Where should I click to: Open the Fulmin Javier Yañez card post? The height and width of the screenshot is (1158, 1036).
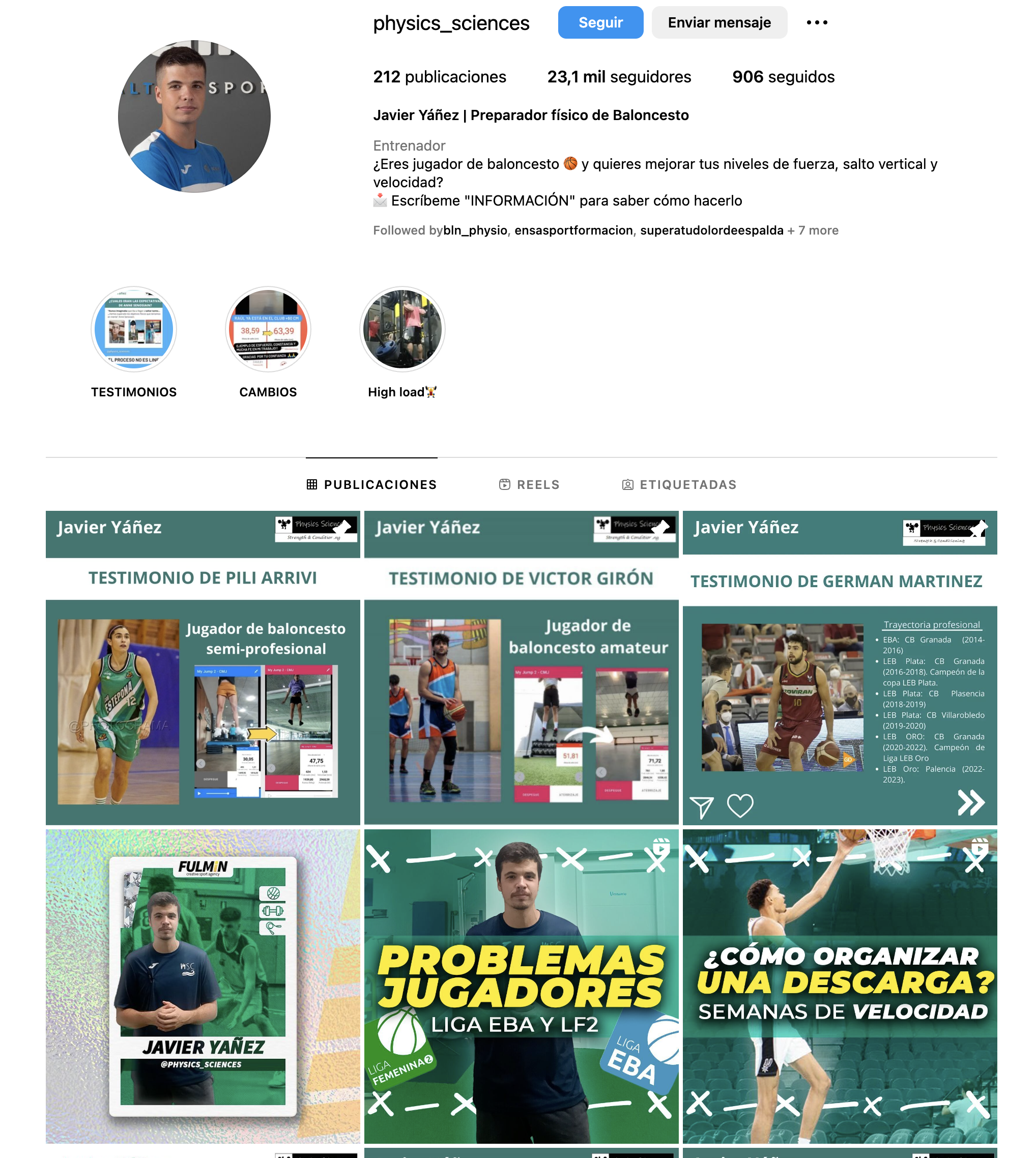203,986
